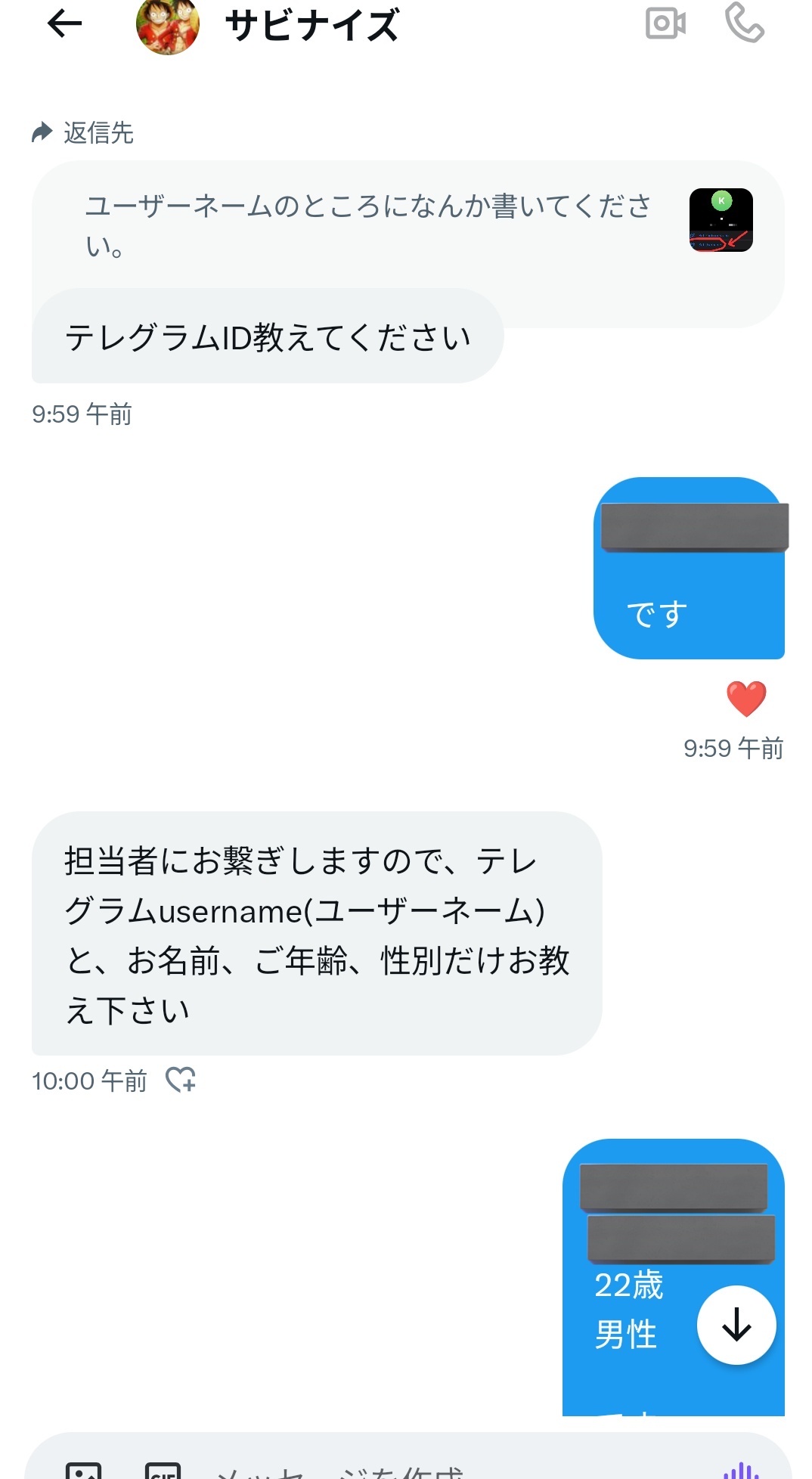This screenshot has height=1479, width=812.
Task: Start a video call with サビナイズ
Action: (x=665, y=23)
